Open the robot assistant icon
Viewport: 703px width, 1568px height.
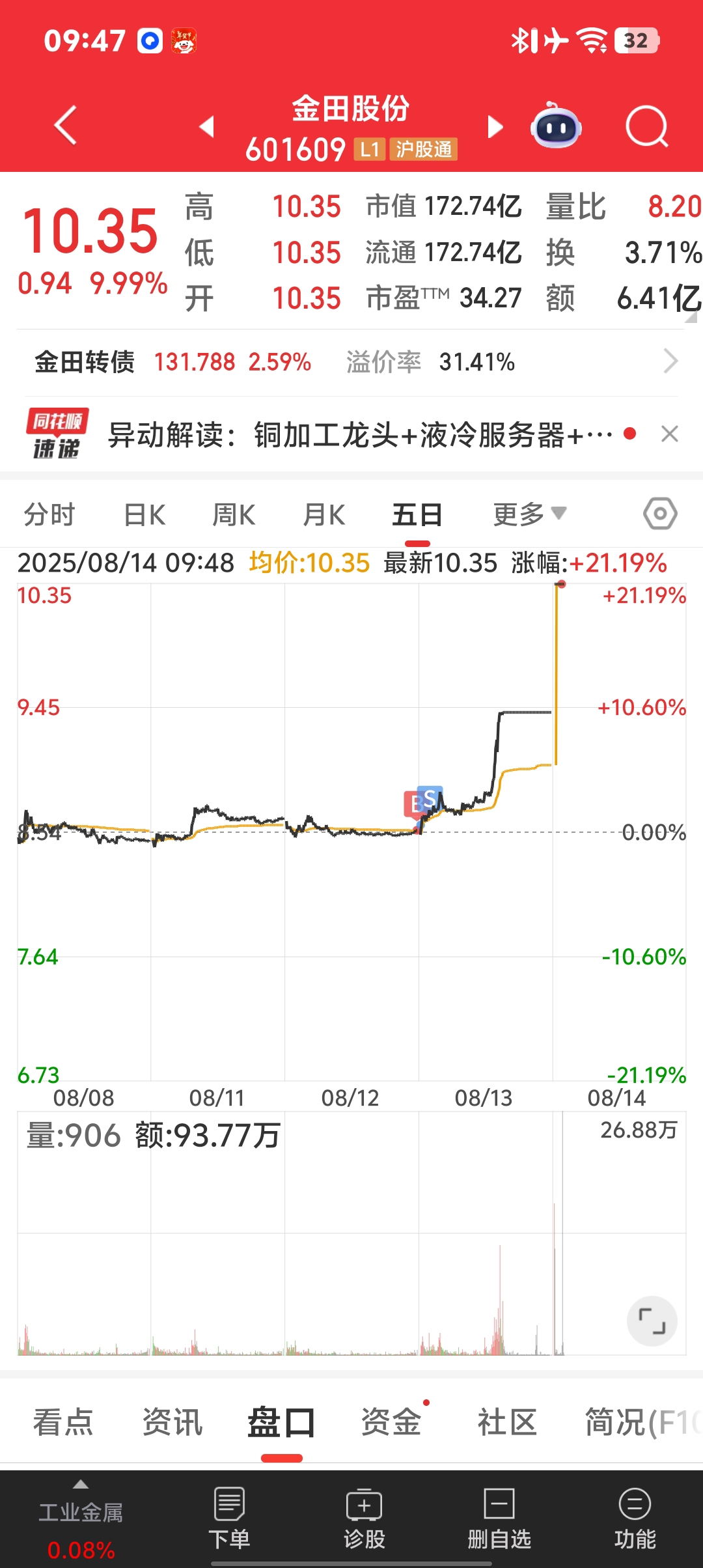(x=555, y=125)
